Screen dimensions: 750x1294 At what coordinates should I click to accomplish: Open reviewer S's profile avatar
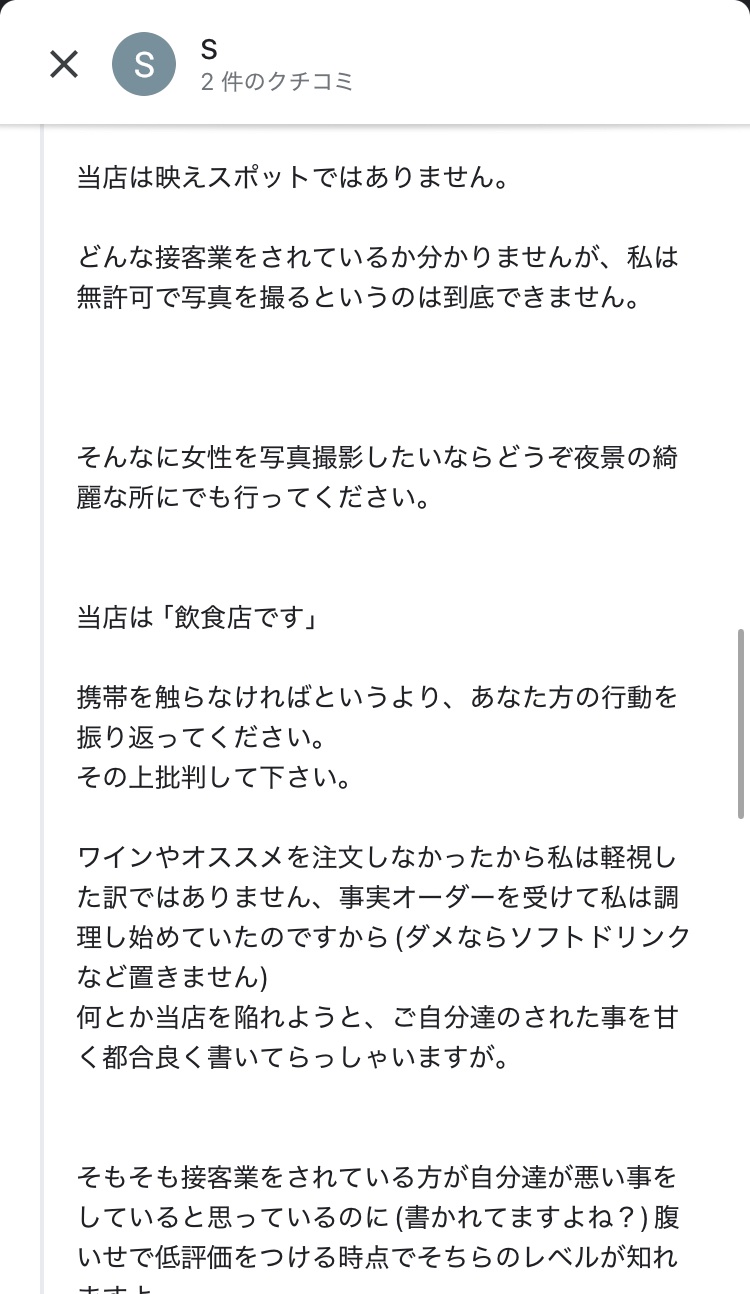pos(144,64)
